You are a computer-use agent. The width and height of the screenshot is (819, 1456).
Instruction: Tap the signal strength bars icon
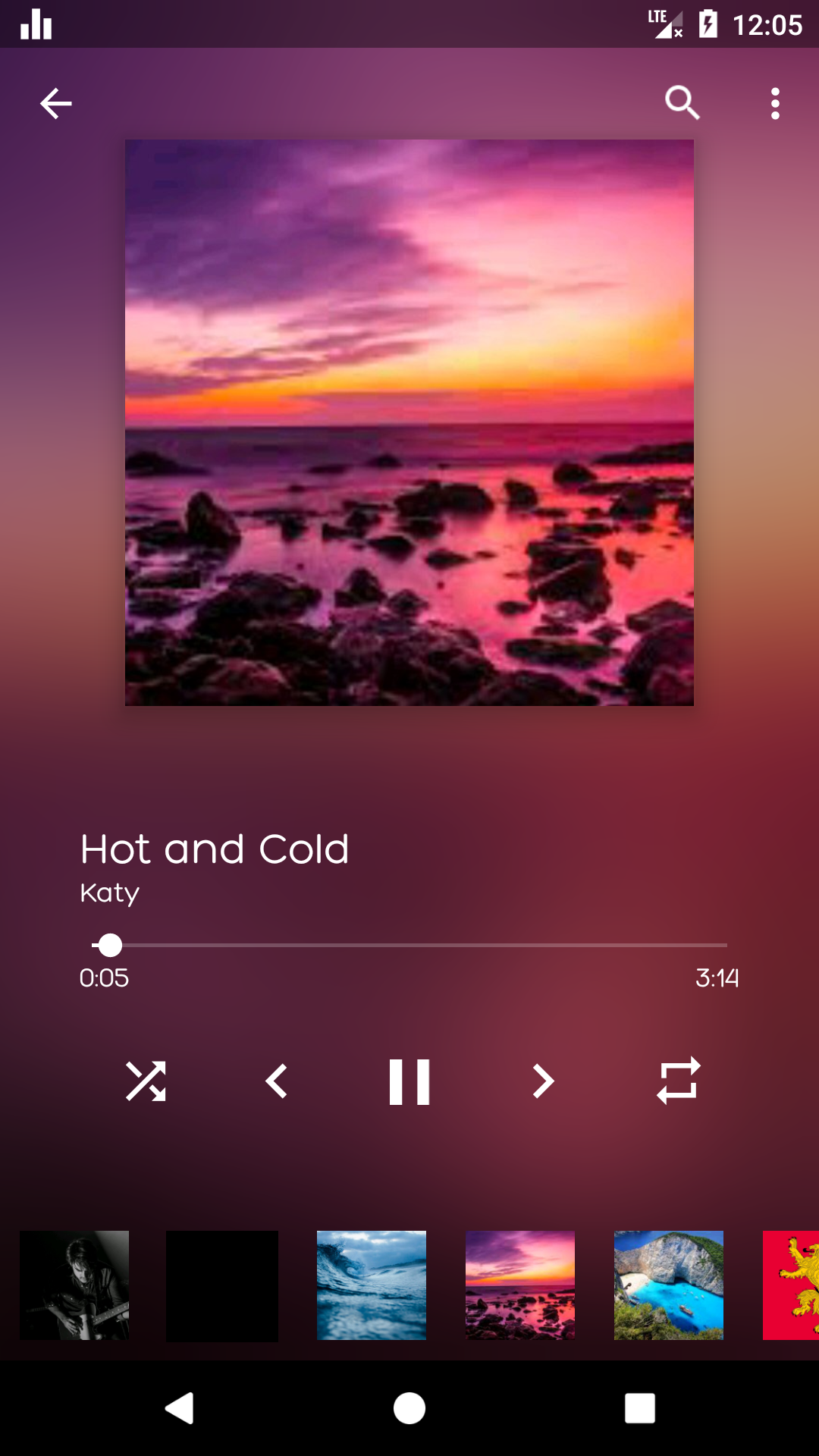(x=36, y=24)
